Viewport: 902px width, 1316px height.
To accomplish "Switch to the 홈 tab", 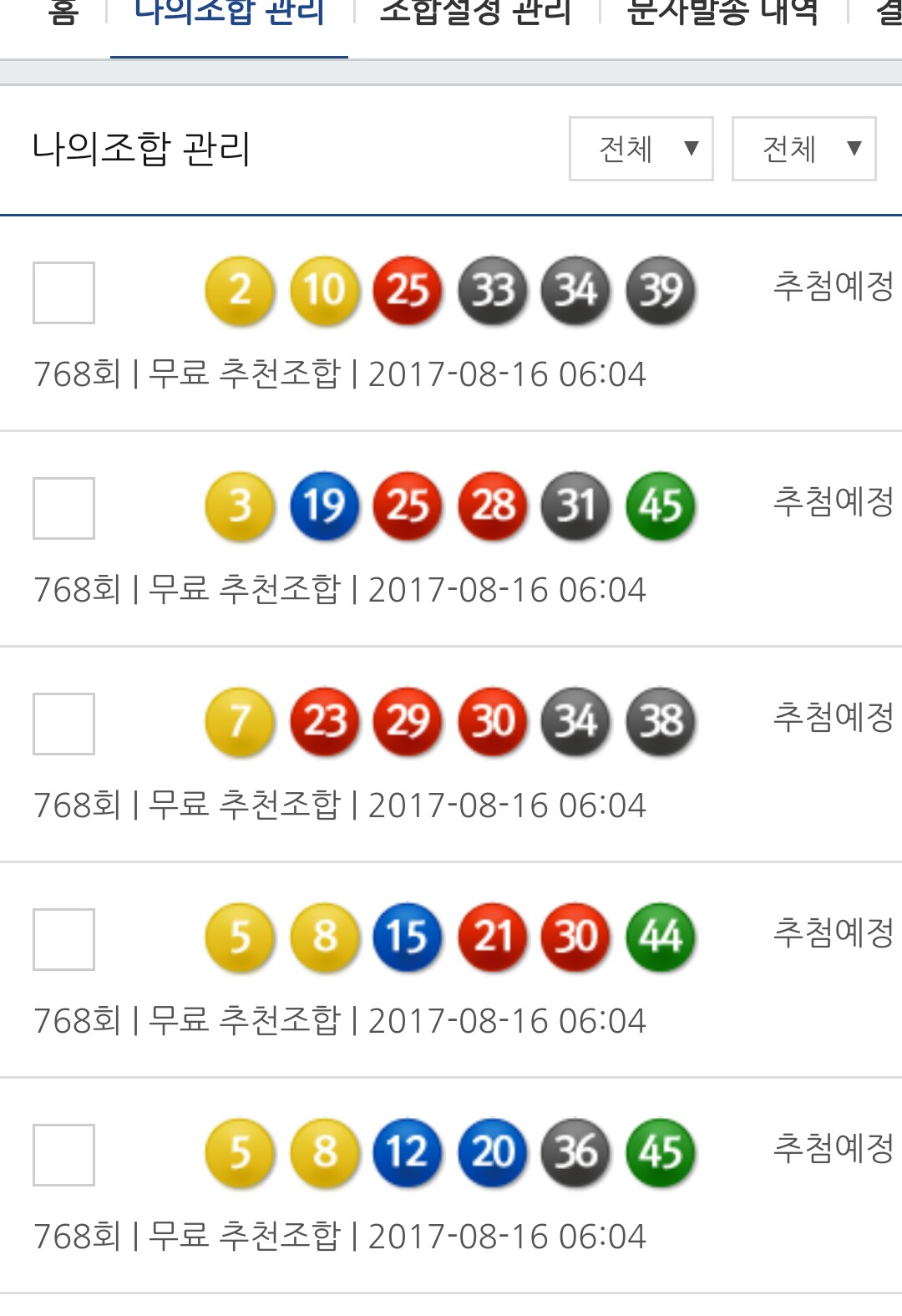I will click(x=63, y=13).
